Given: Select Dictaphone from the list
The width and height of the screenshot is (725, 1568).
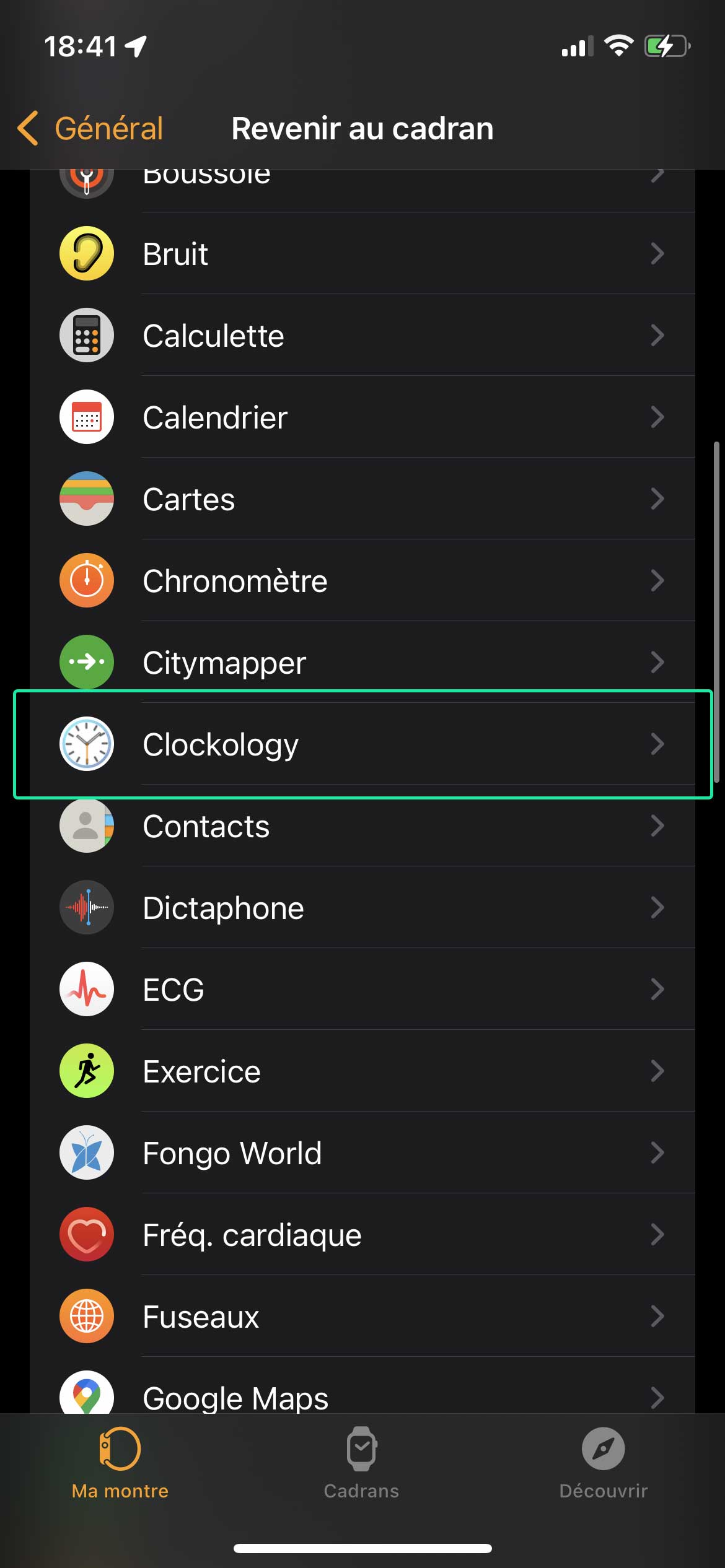Looking at the screenshot, I should click(362, 907).
